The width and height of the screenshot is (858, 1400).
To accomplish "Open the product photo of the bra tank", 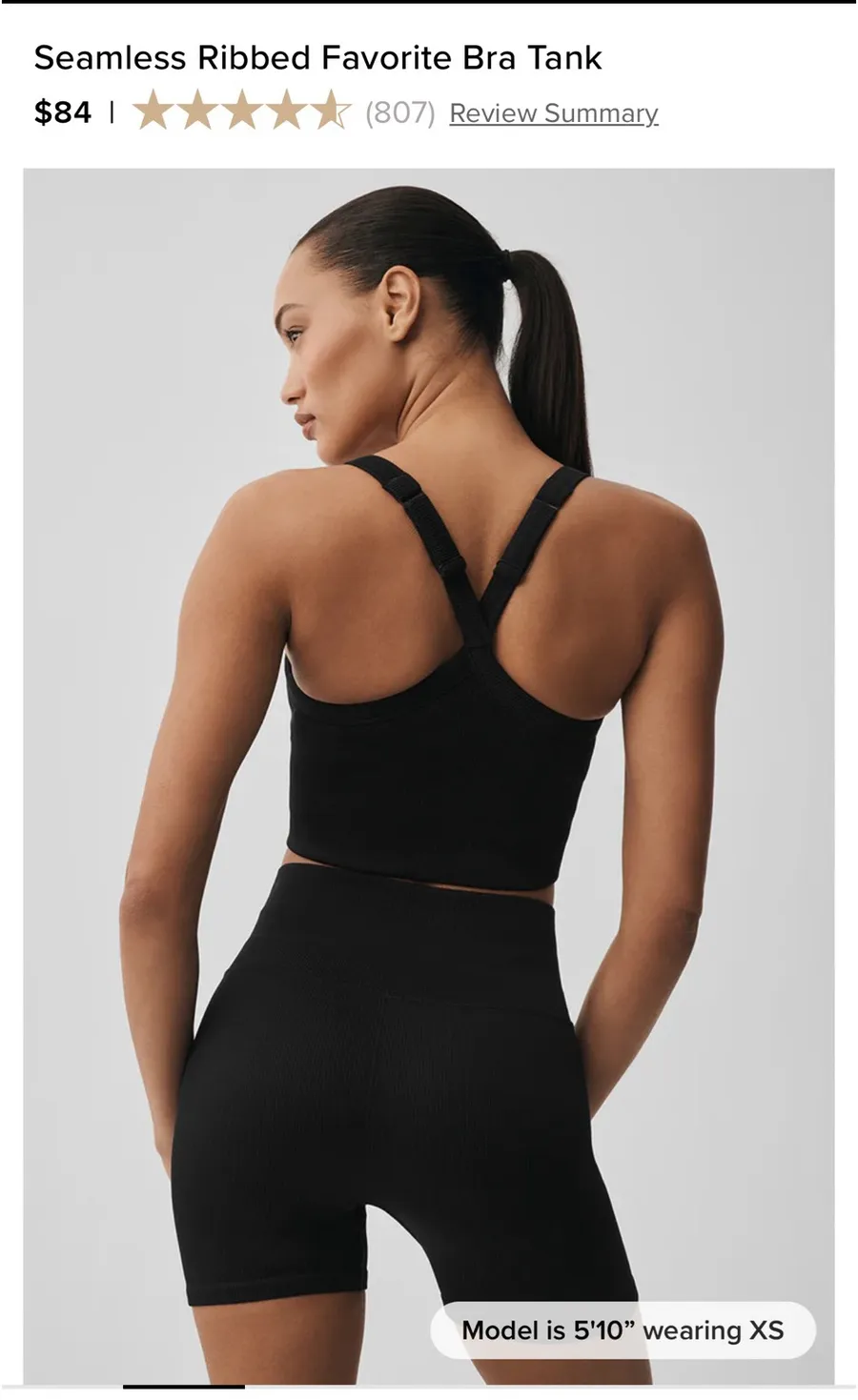I will [x=429, y=776].
